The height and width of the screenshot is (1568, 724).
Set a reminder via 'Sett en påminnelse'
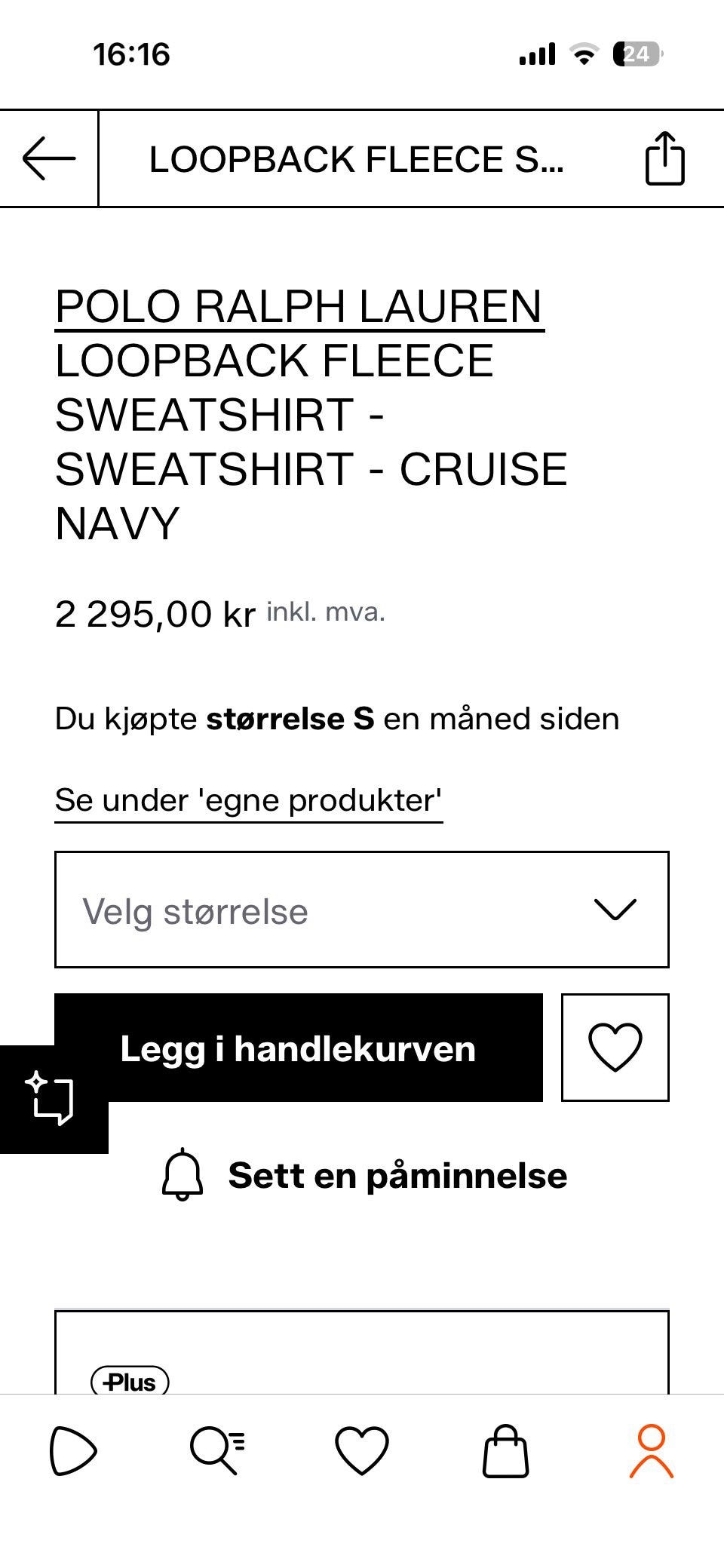coord(364,1175)
